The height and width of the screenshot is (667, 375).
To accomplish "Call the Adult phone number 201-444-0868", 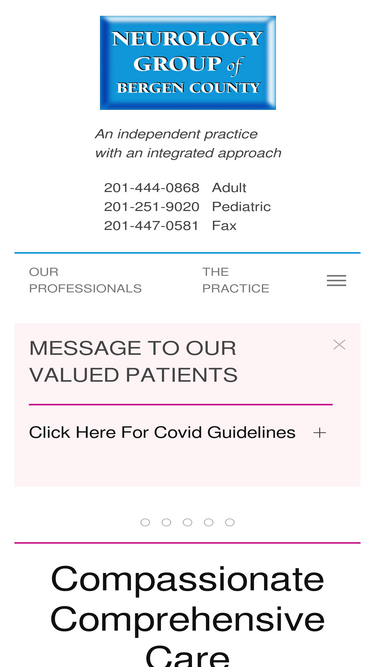I will click(x=151, y=188).
